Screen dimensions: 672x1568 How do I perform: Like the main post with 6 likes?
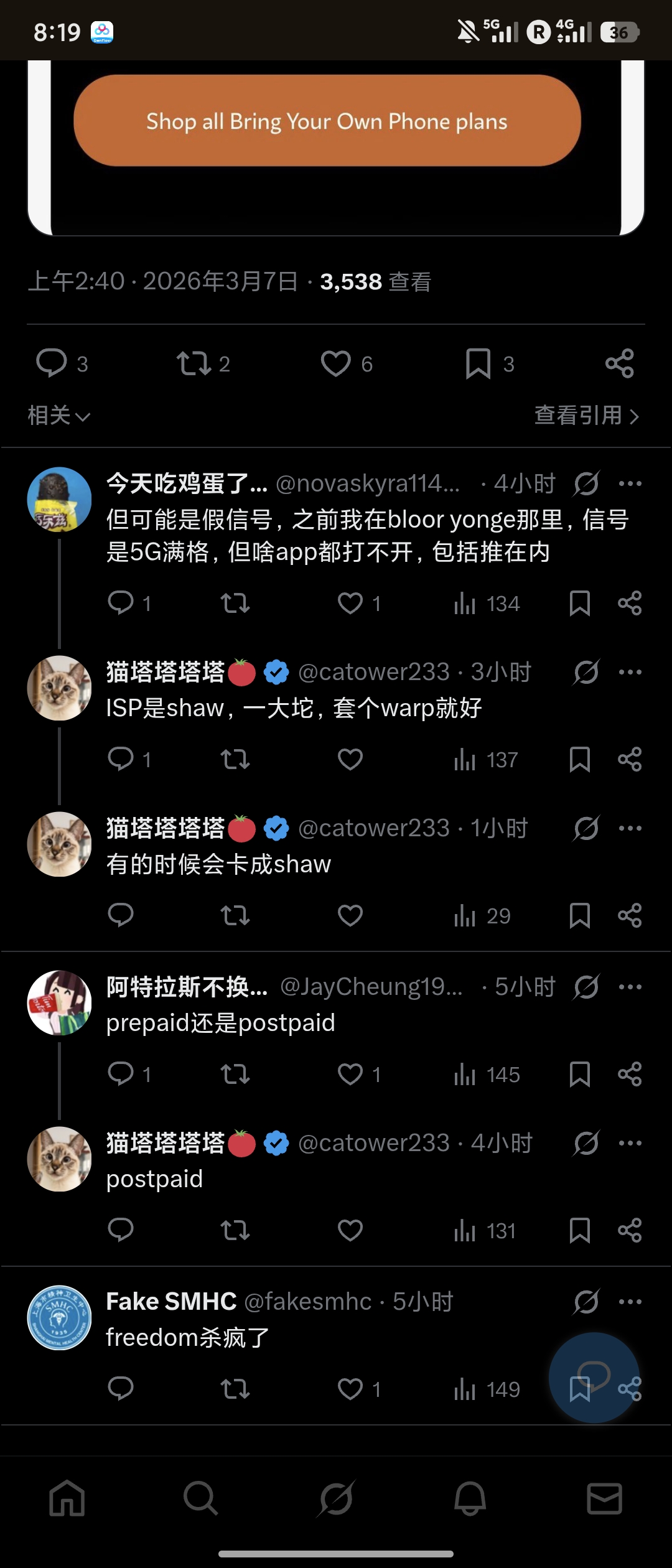336,363
